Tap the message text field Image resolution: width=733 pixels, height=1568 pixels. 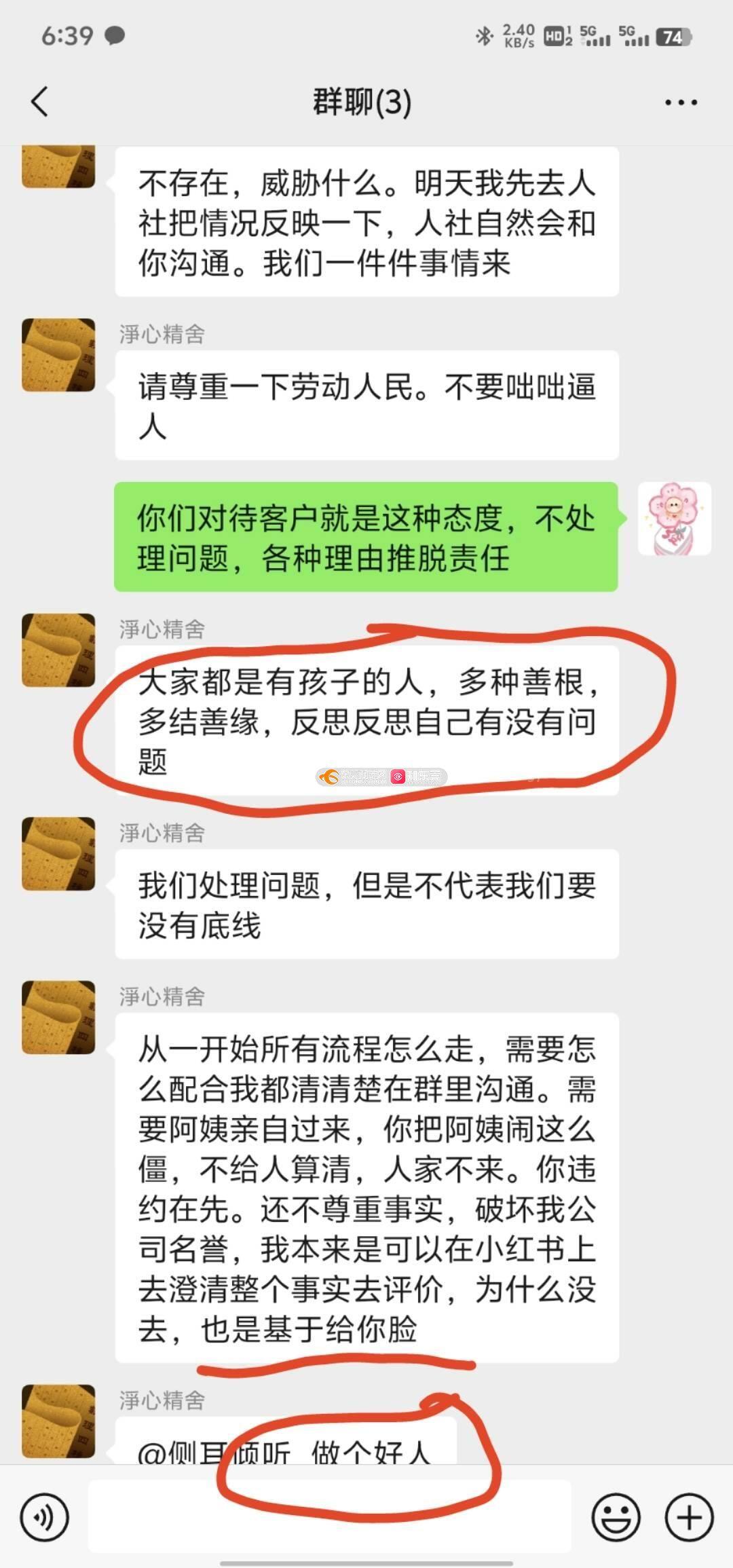coord(329,1518)
